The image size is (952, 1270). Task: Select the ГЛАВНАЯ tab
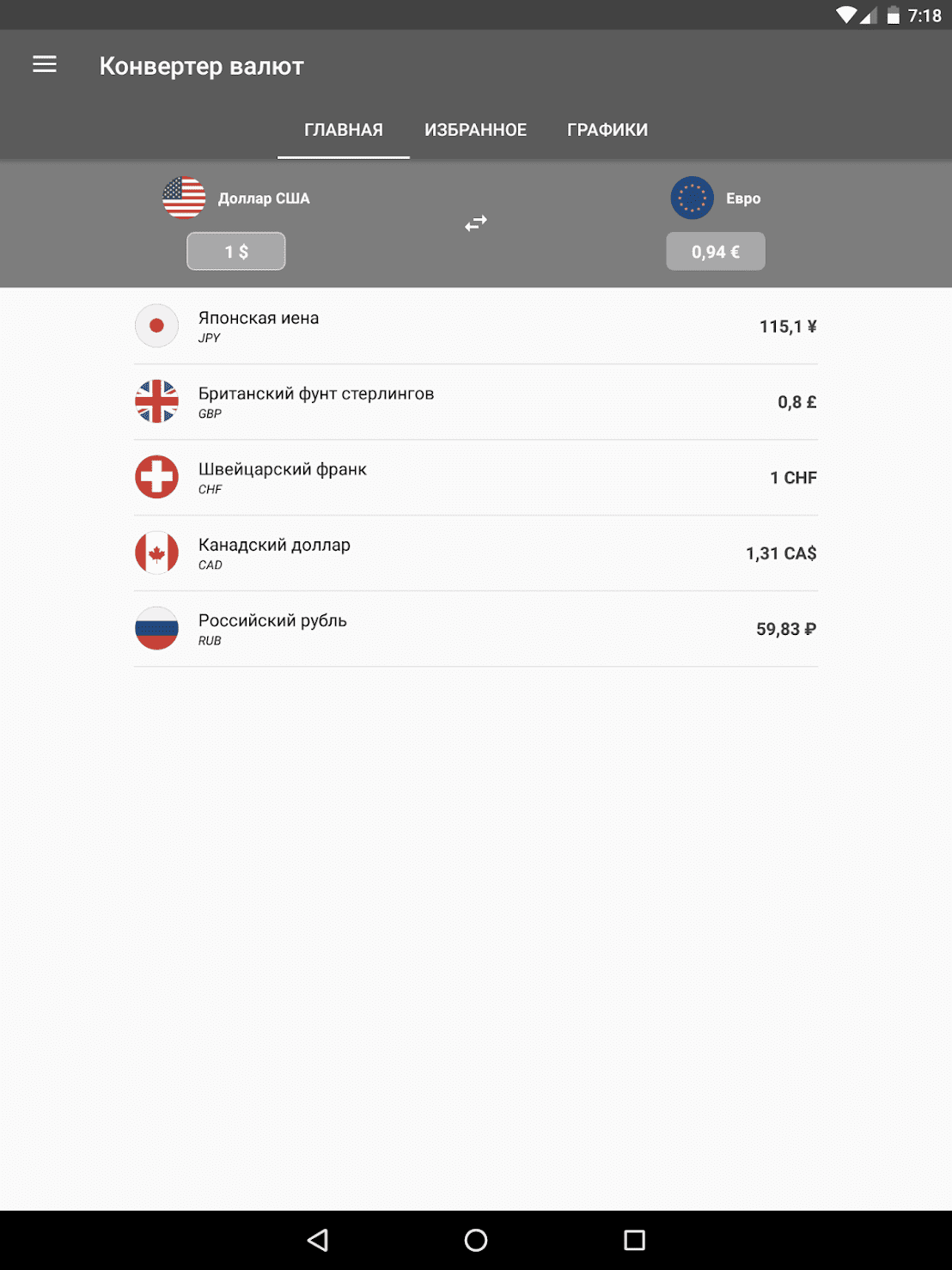click(343, 130)
